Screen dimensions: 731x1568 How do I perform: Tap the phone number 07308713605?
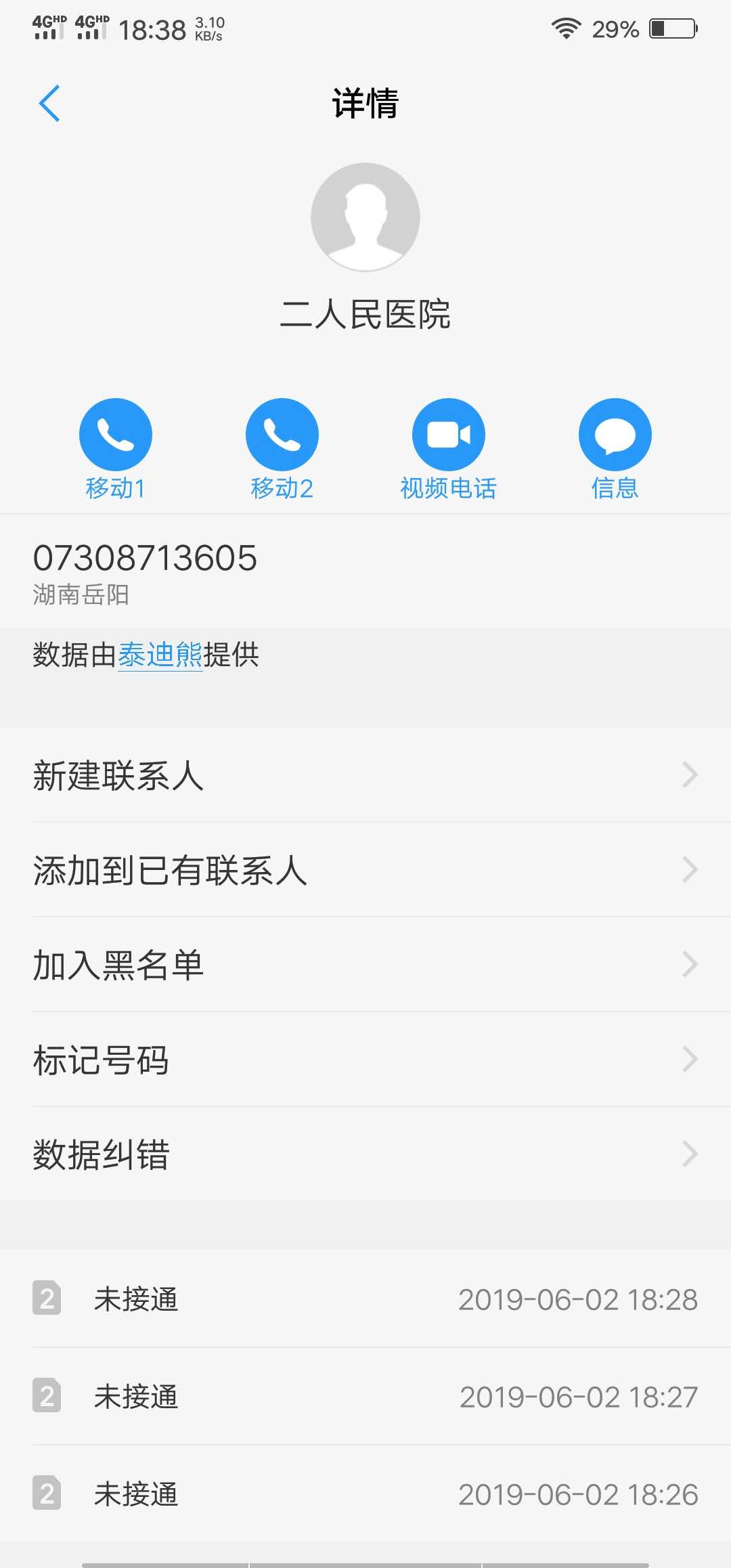[x=146, y=559]
